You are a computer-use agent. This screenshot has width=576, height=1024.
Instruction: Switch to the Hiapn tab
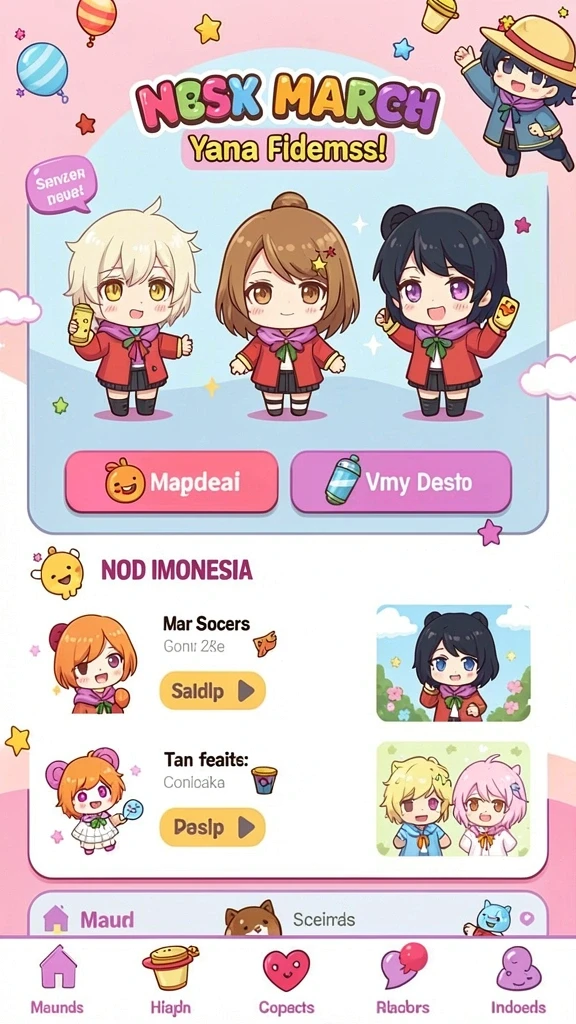click(x=170, y=978)
